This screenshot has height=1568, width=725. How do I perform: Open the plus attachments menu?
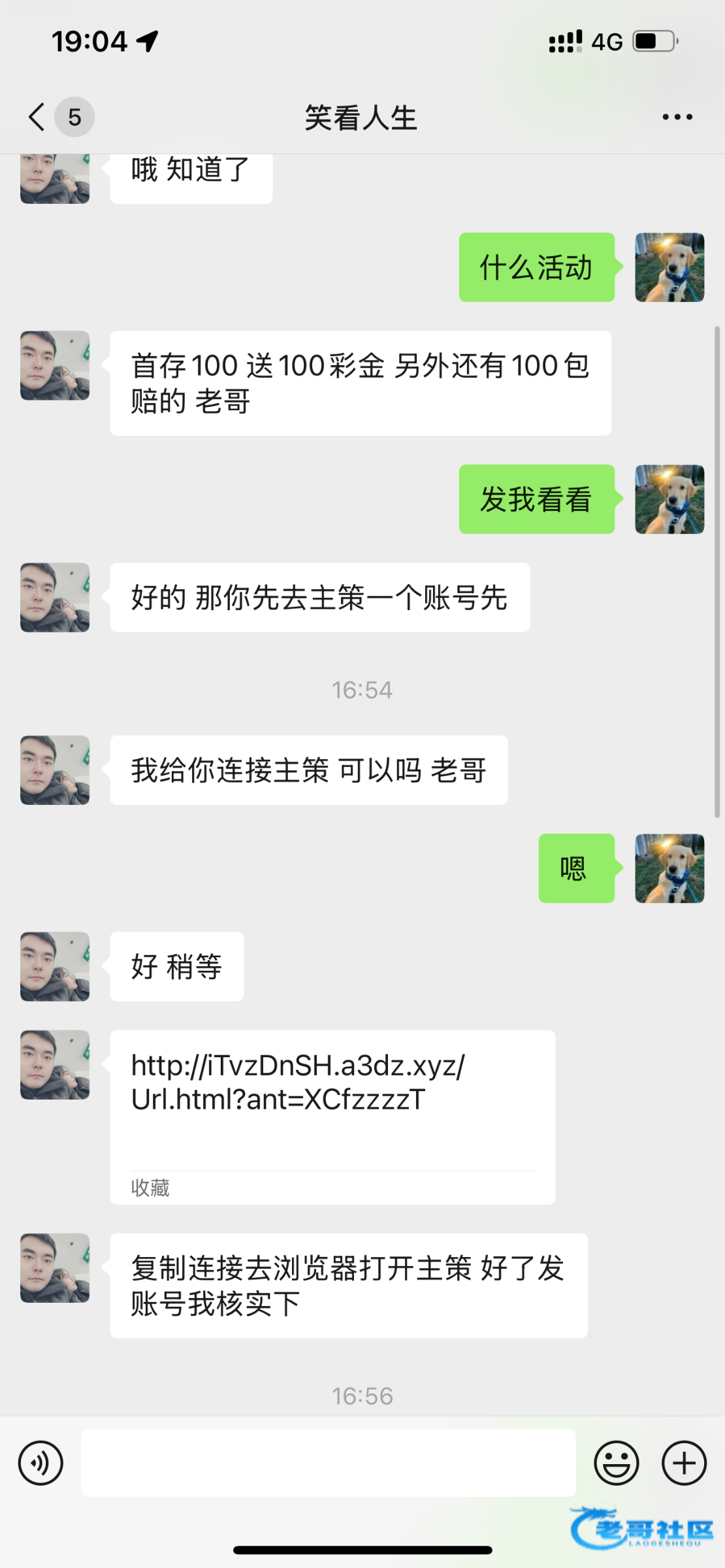point(684,1463)
